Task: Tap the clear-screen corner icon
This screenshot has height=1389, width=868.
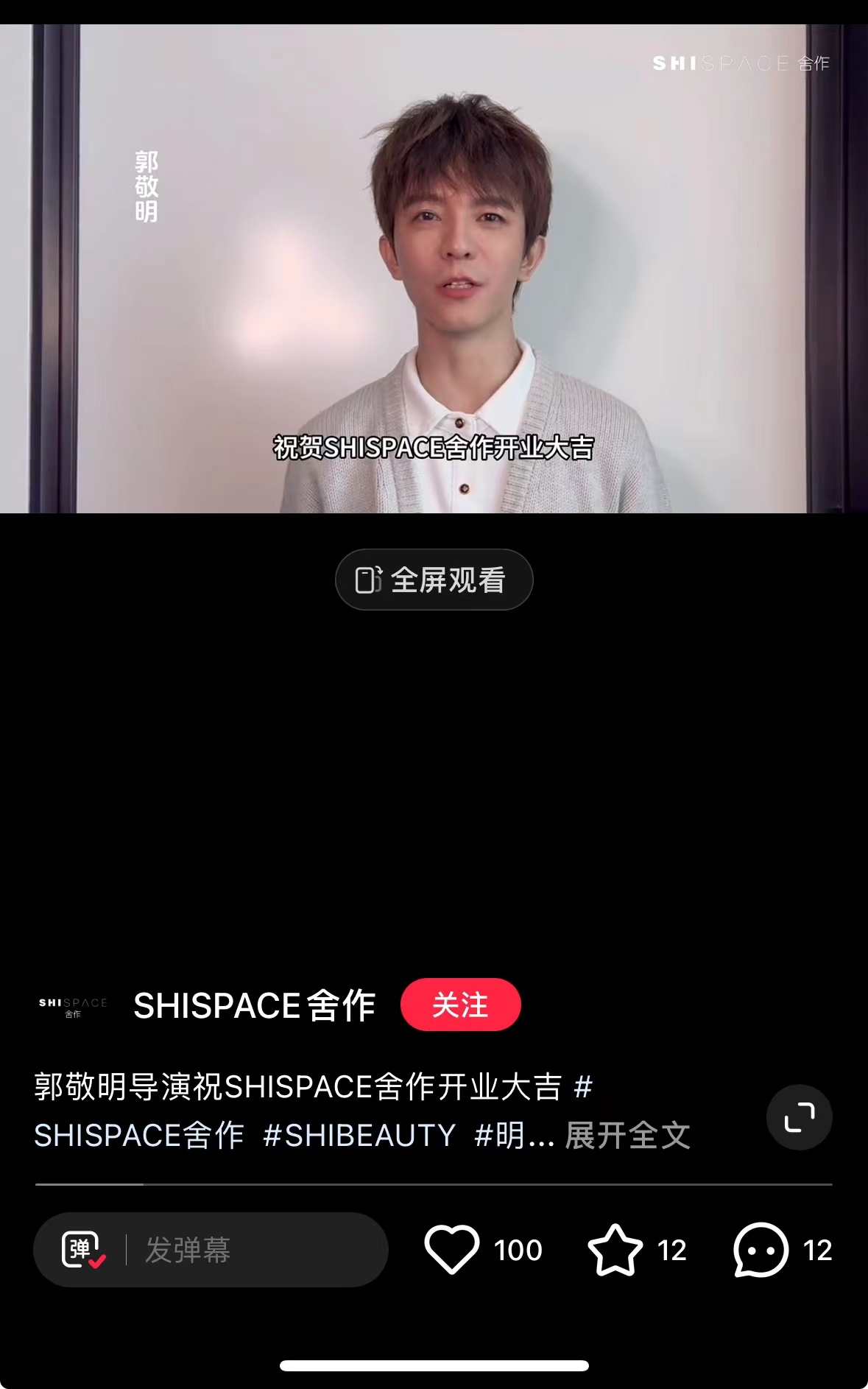Action: (x=799, y=1117)
